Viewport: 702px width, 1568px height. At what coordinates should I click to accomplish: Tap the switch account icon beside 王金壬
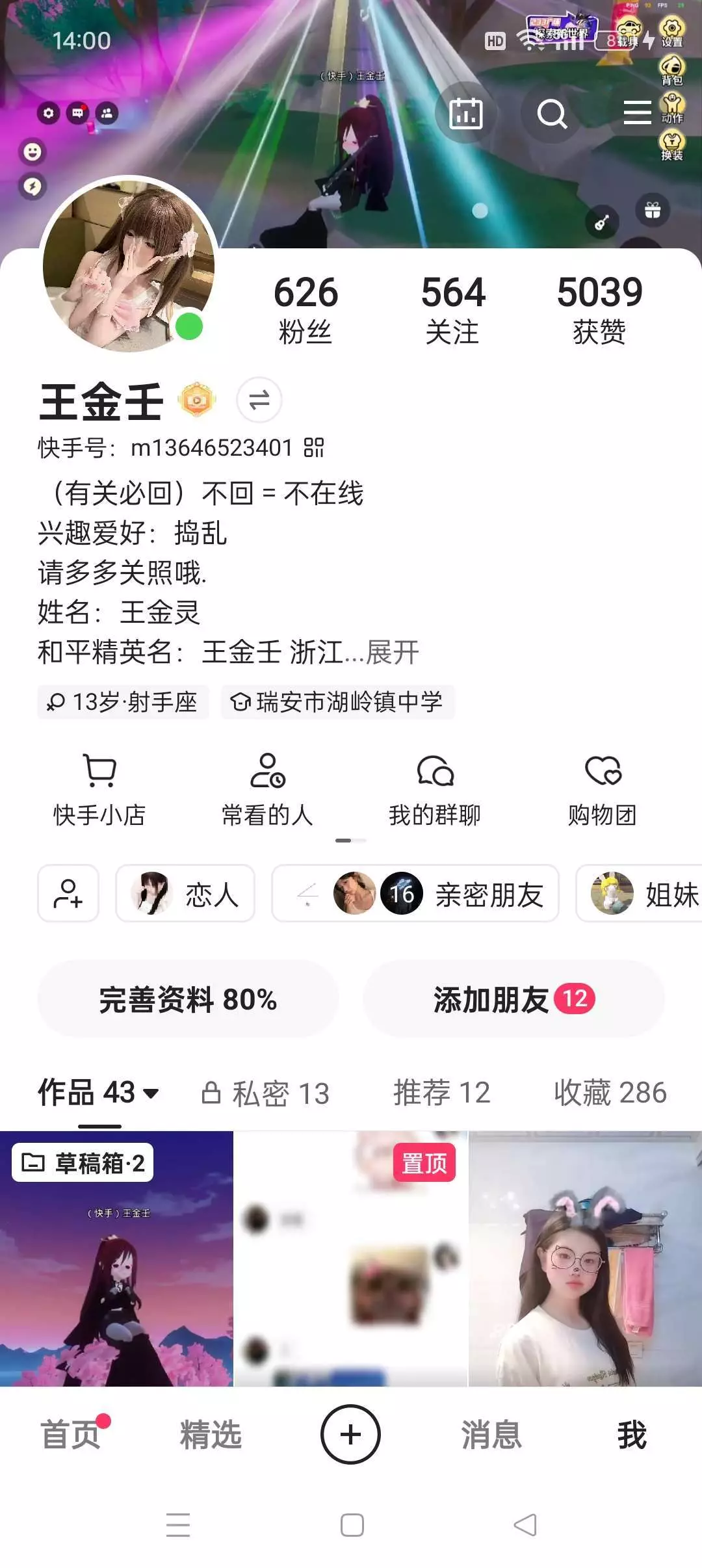[x=259, y=400]
